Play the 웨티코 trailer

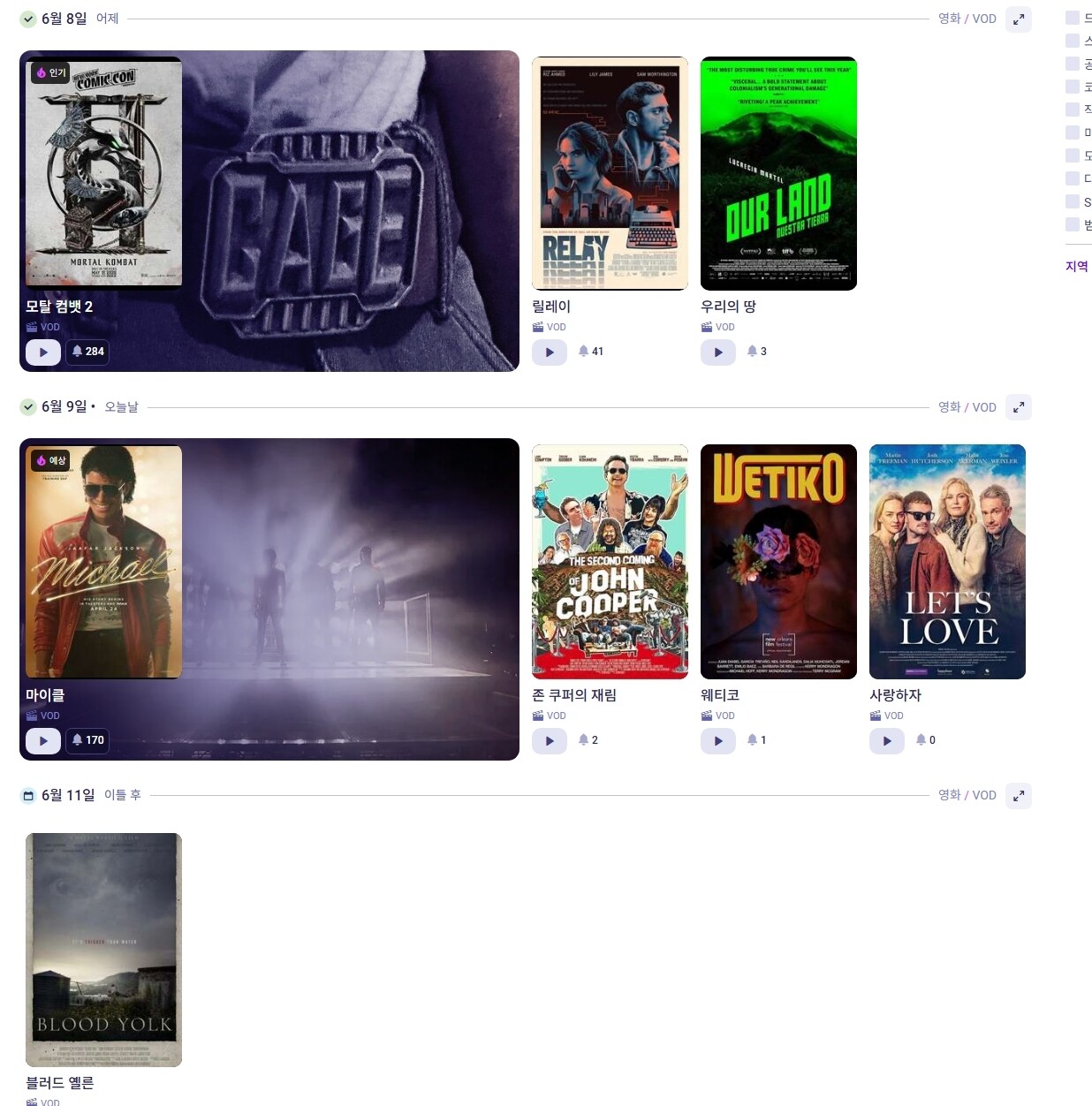point(718,740)
